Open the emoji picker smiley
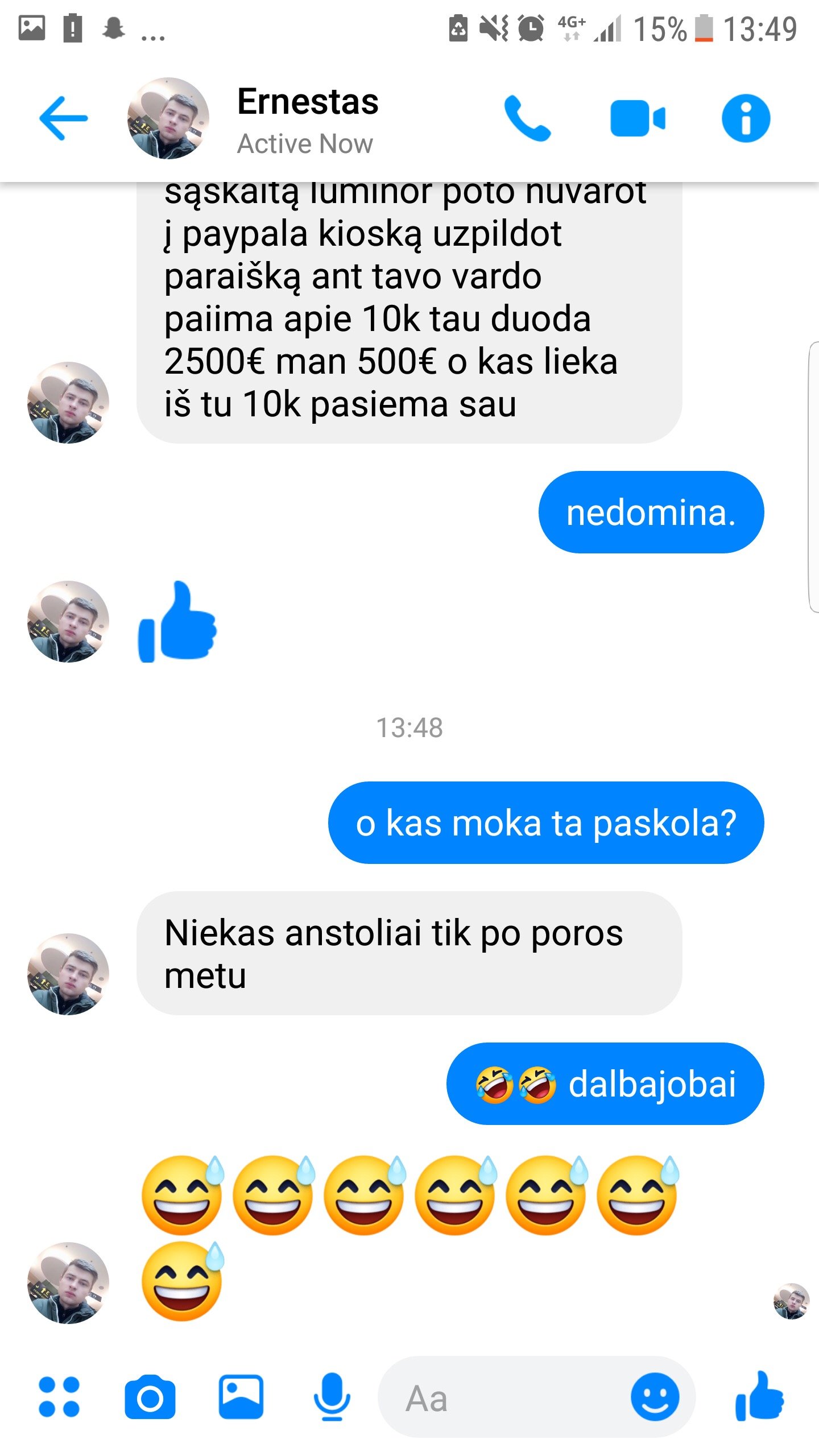This screenshot has width=819, height=1456. click(x=655, y=1397)
